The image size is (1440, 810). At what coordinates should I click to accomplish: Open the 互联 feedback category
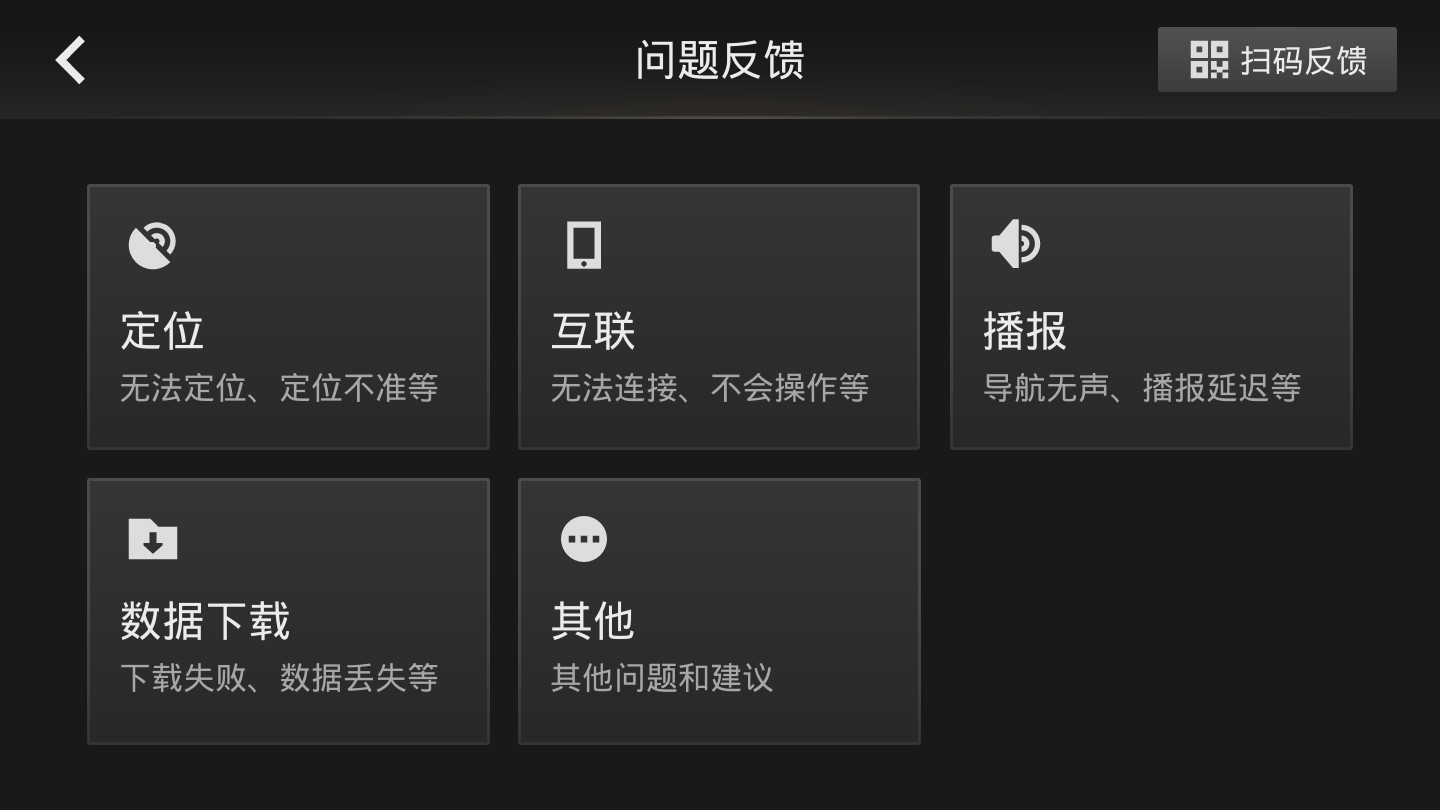click(x=718, y=317)
